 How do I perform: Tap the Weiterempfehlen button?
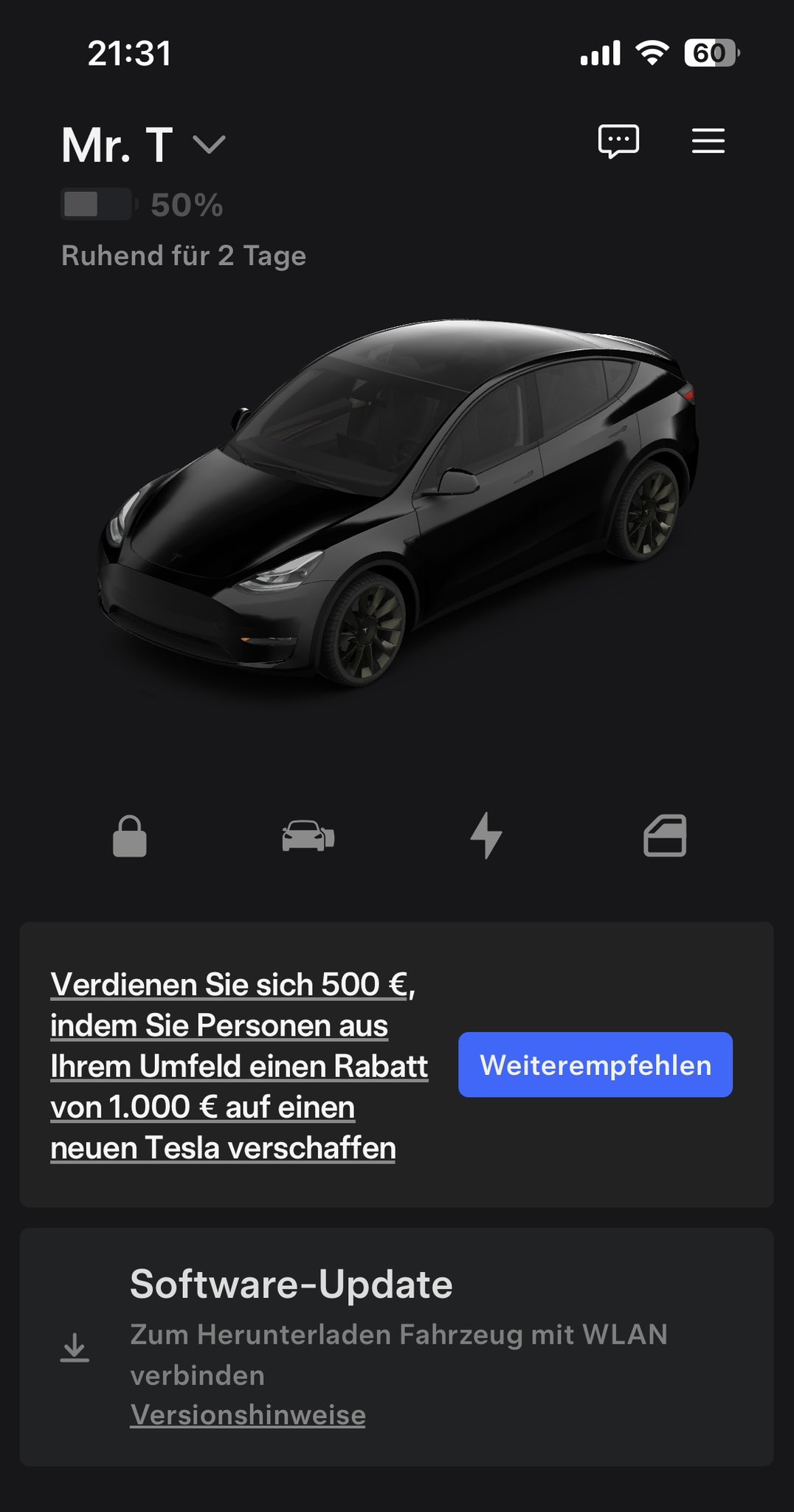[595, 1065]
